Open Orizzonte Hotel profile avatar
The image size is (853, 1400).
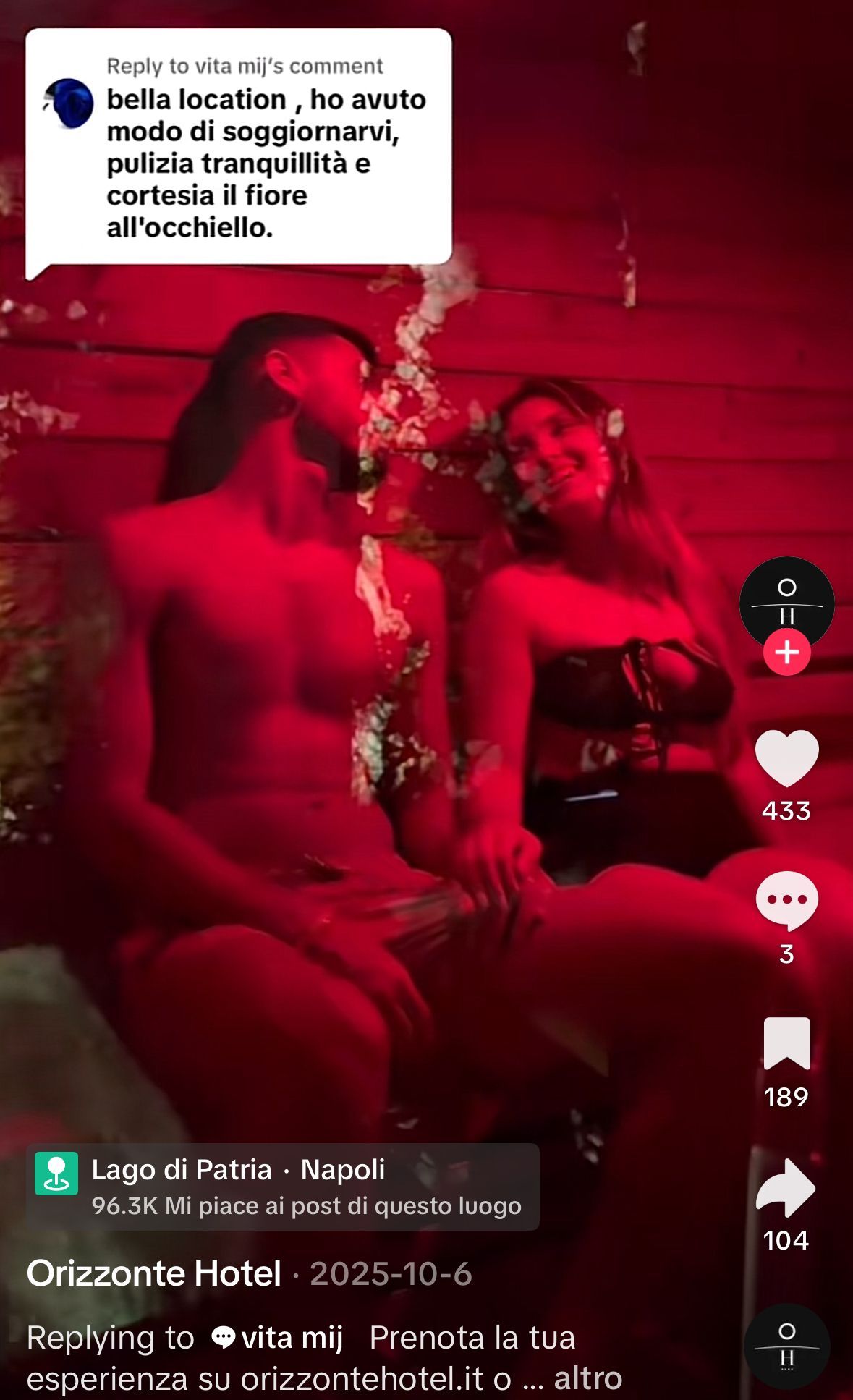[x=786, y=599]
